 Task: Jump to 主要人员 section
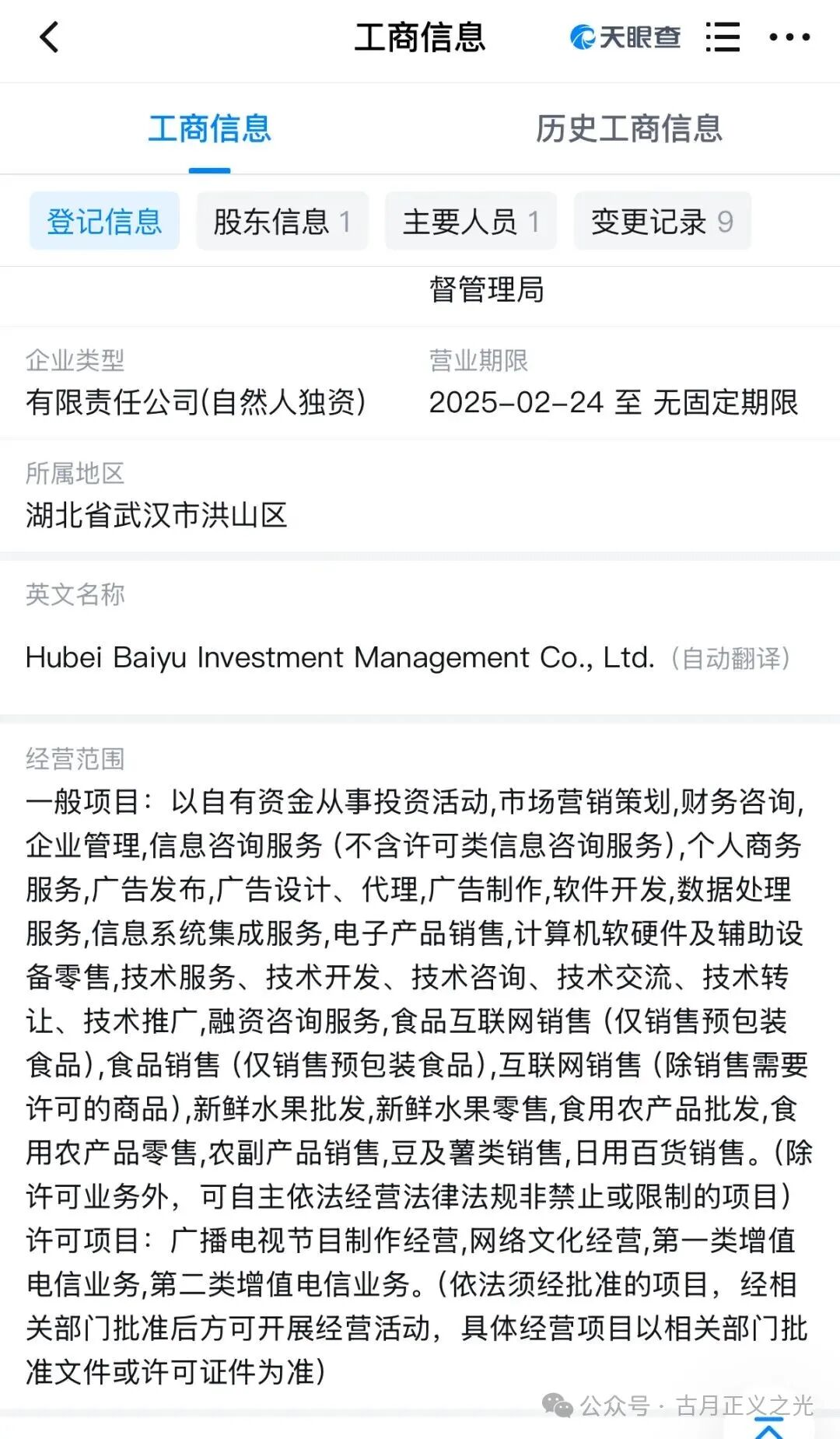click(471, 222)
